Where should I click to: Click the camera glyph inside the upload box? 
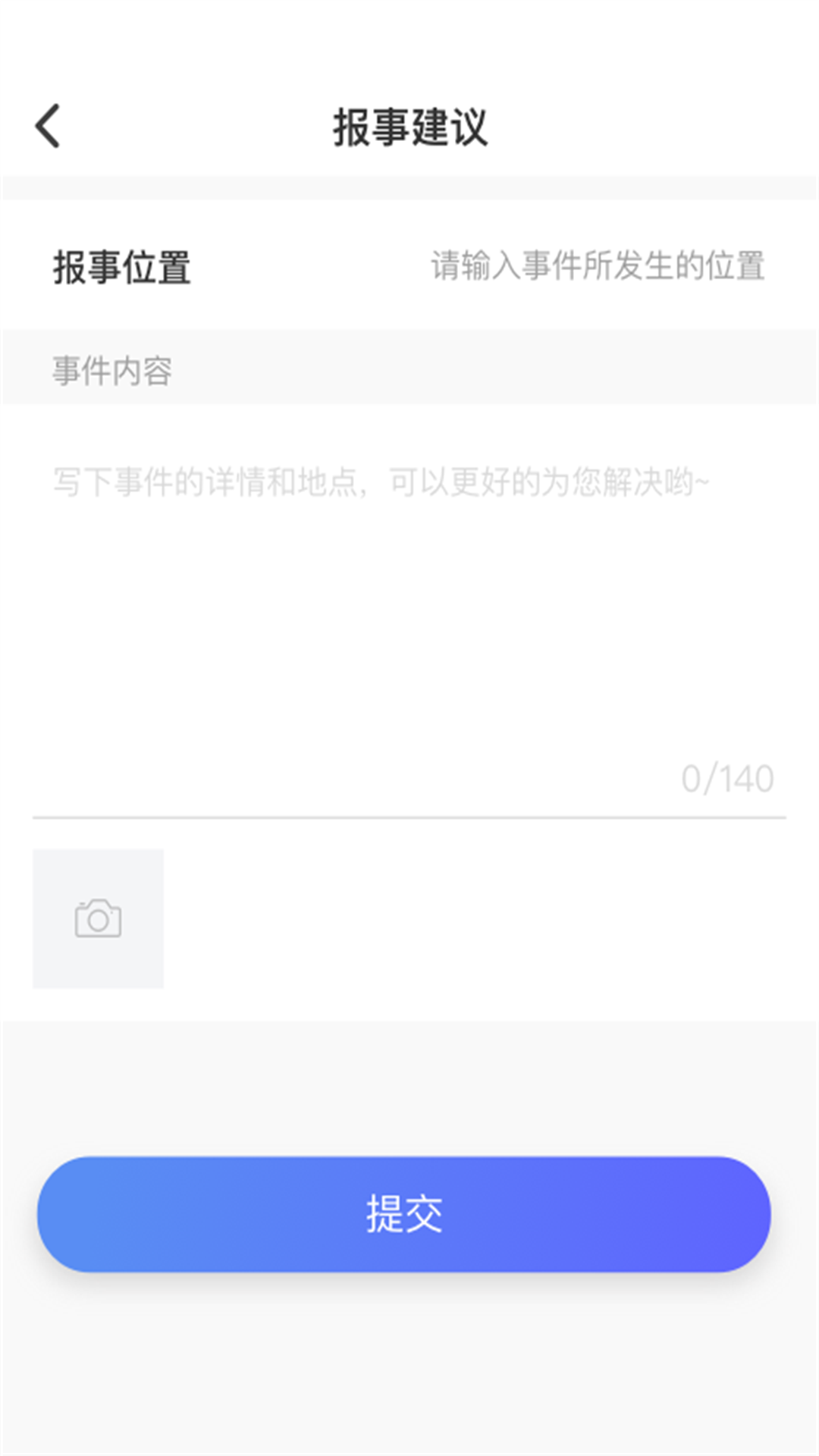pos(97,917)
